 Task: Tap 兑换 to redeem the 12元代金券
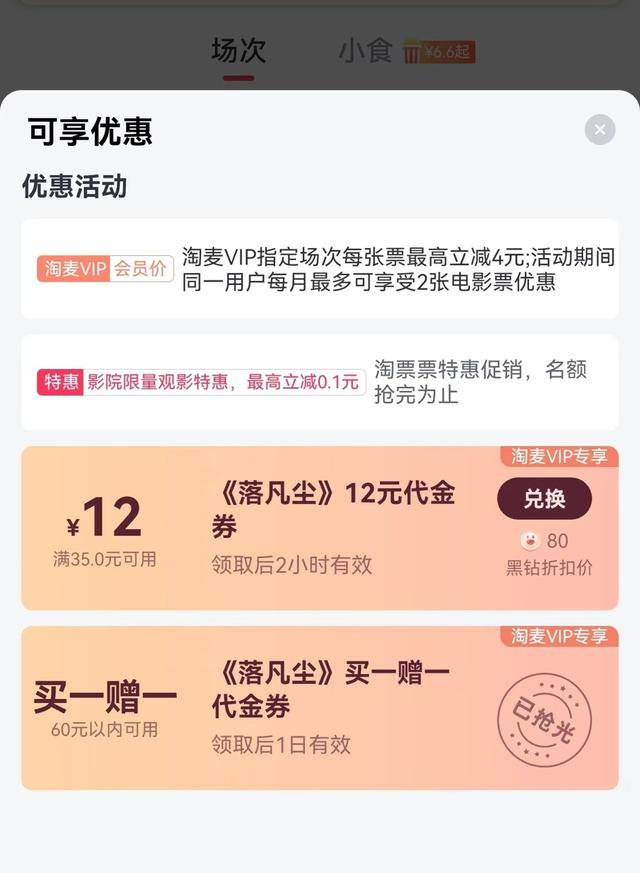[544, 498]
